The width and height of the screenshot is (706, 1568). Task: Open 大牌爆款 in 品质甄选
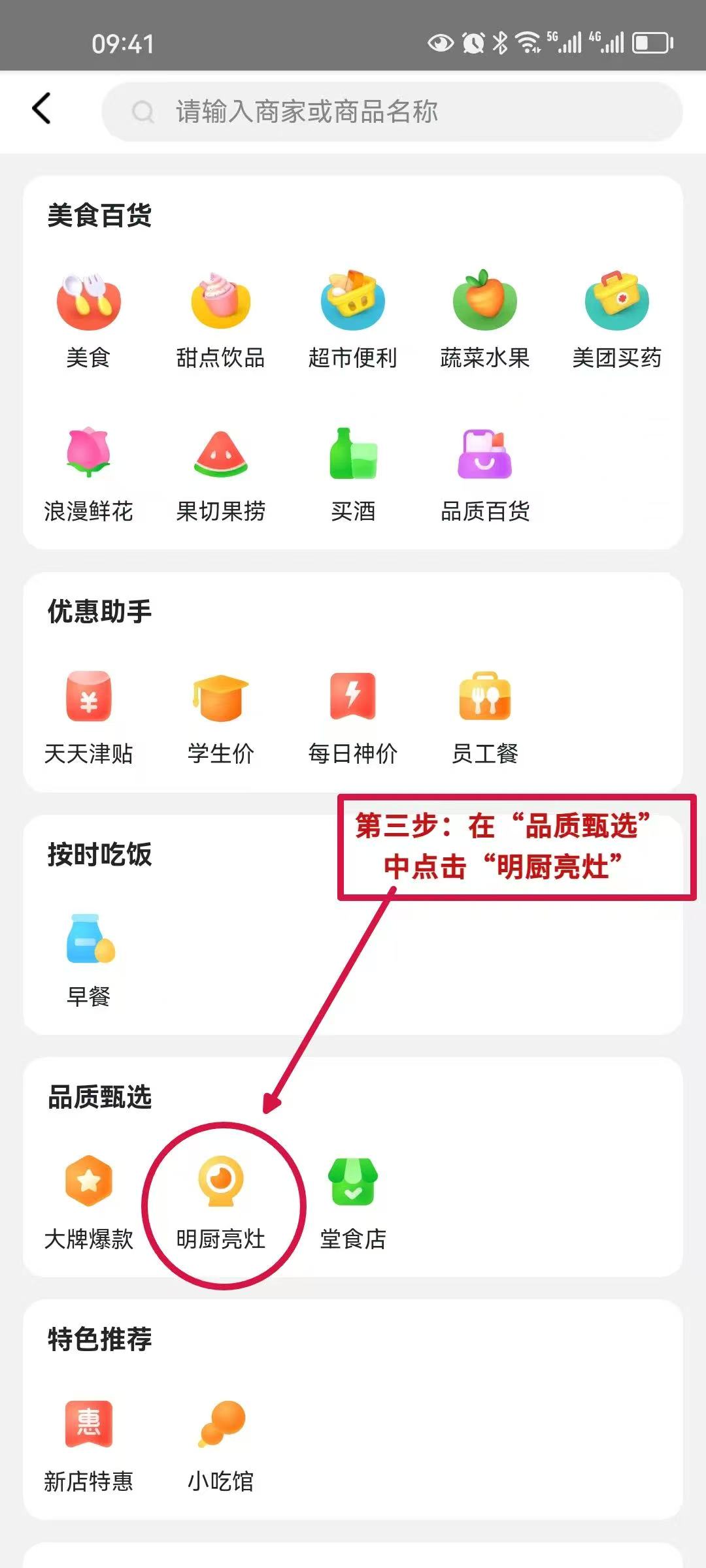[x=88, y=1202]
